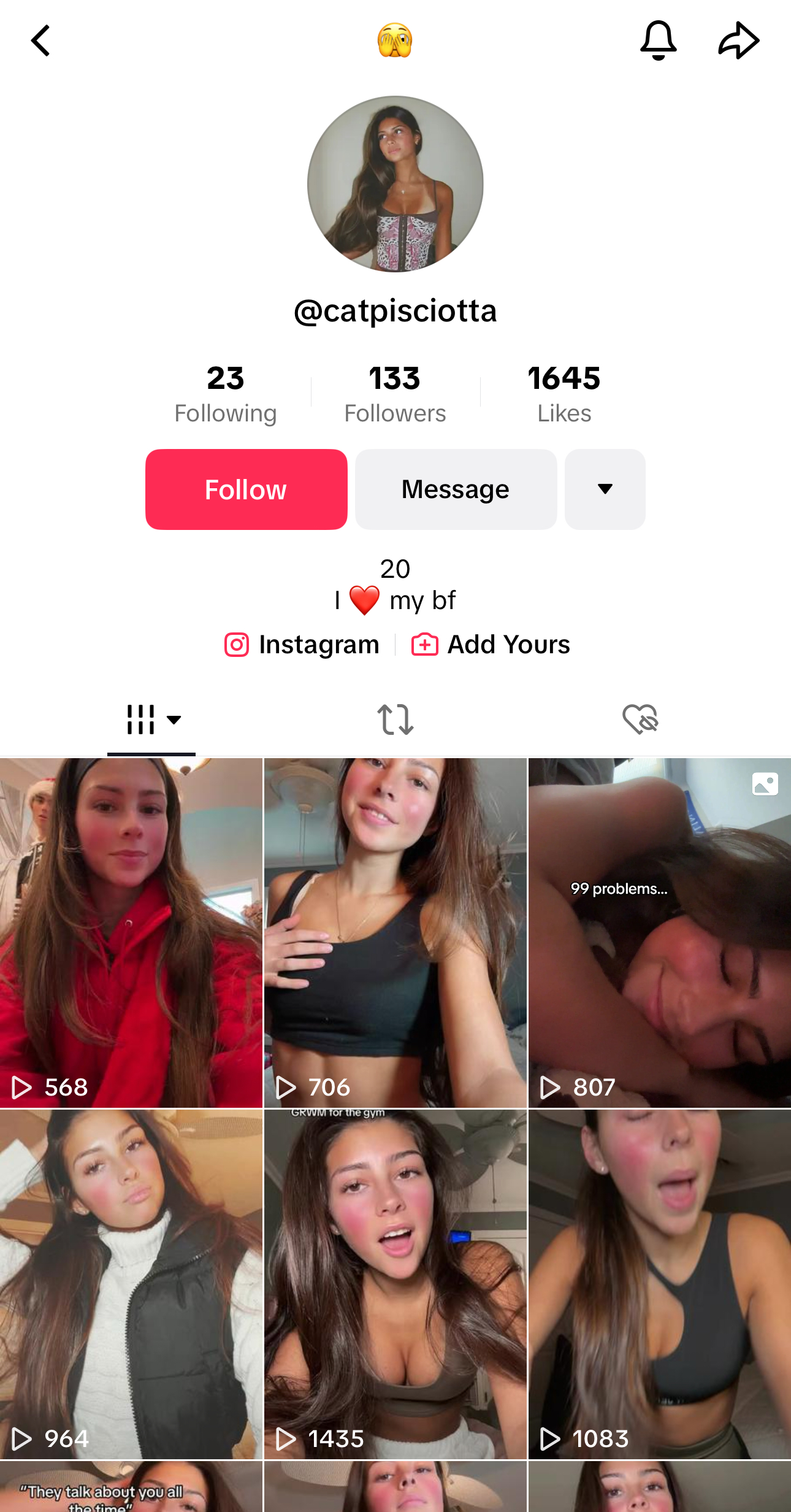Open the '99 problems...' post
Viewport: 791px width, 1512px height.
pos(660,932)
